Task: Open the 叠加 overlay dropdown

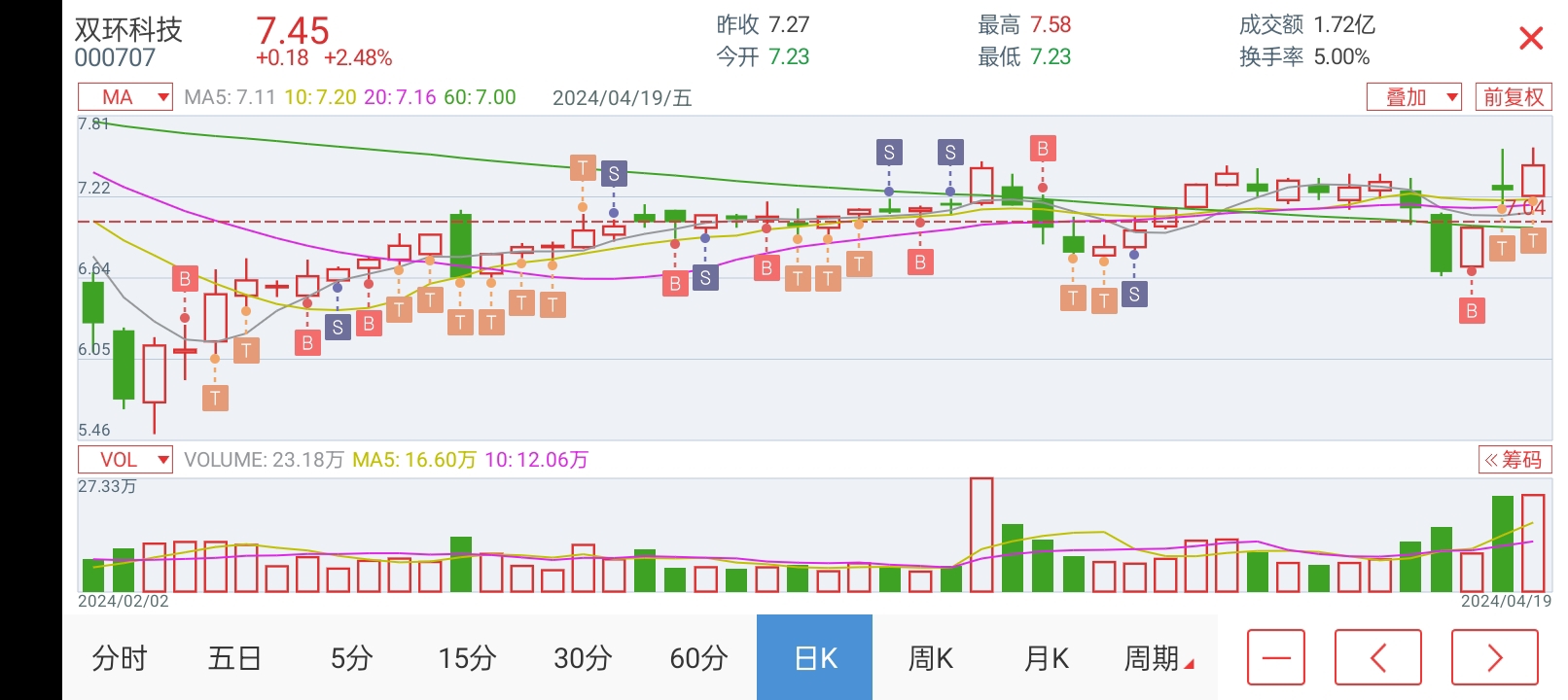Action: (1413, 97)
